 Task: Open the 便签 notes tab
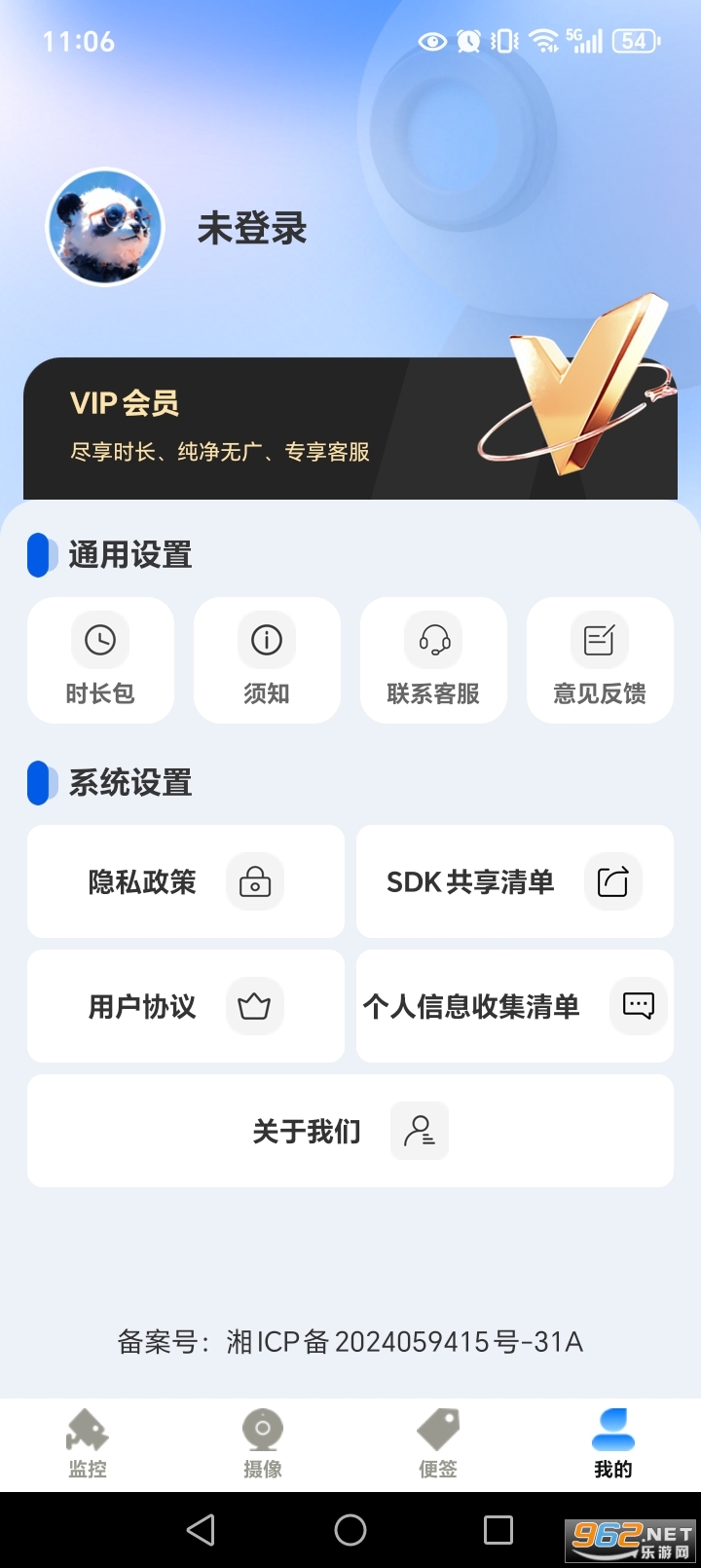[437, 1443]
